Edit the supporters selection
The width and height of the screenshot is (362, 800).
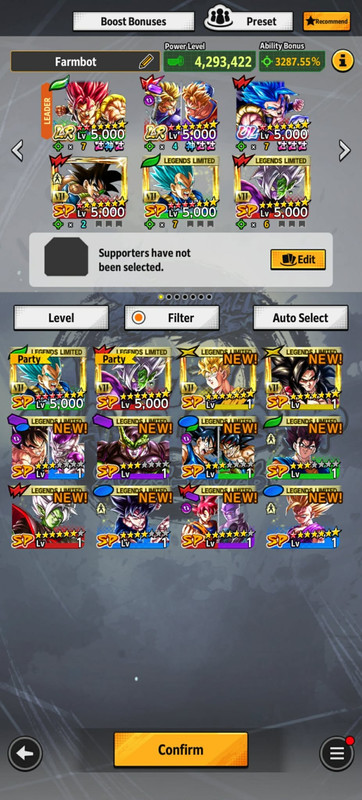pos(298,259)
